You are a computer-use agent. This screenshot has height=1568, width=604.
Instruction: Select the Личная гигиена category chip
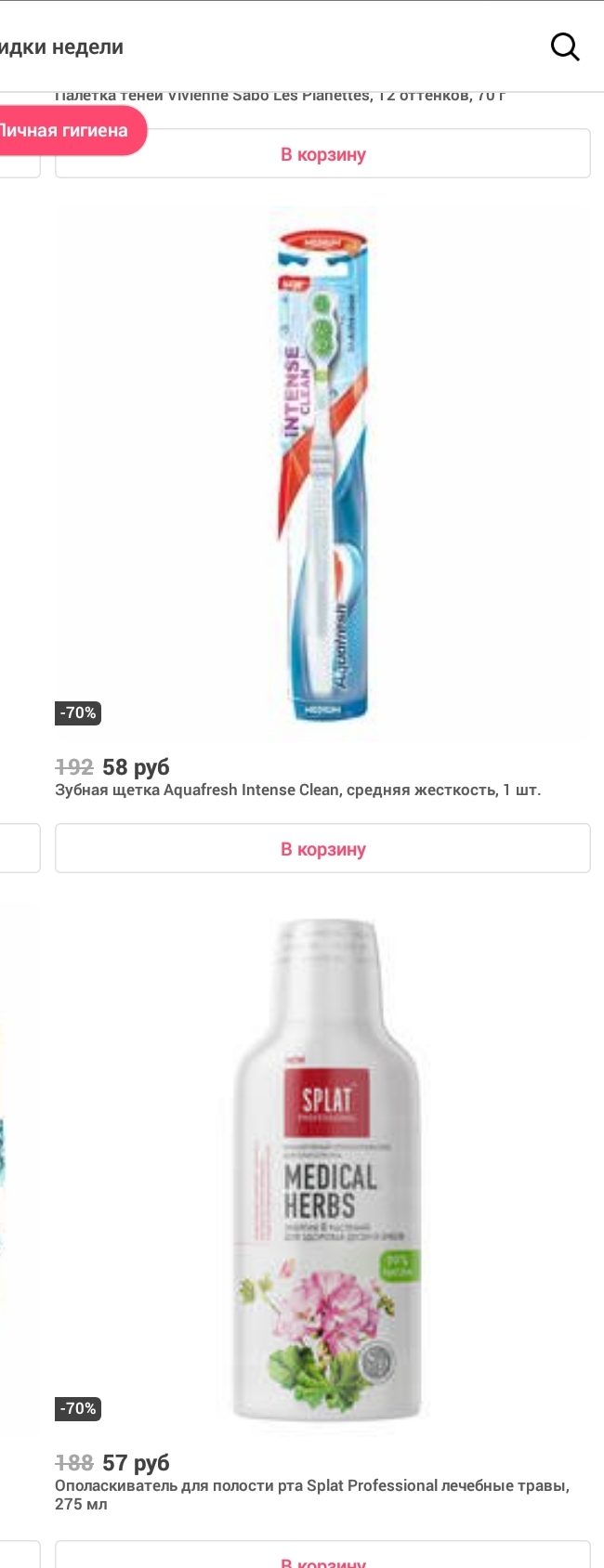pos(65,131)
